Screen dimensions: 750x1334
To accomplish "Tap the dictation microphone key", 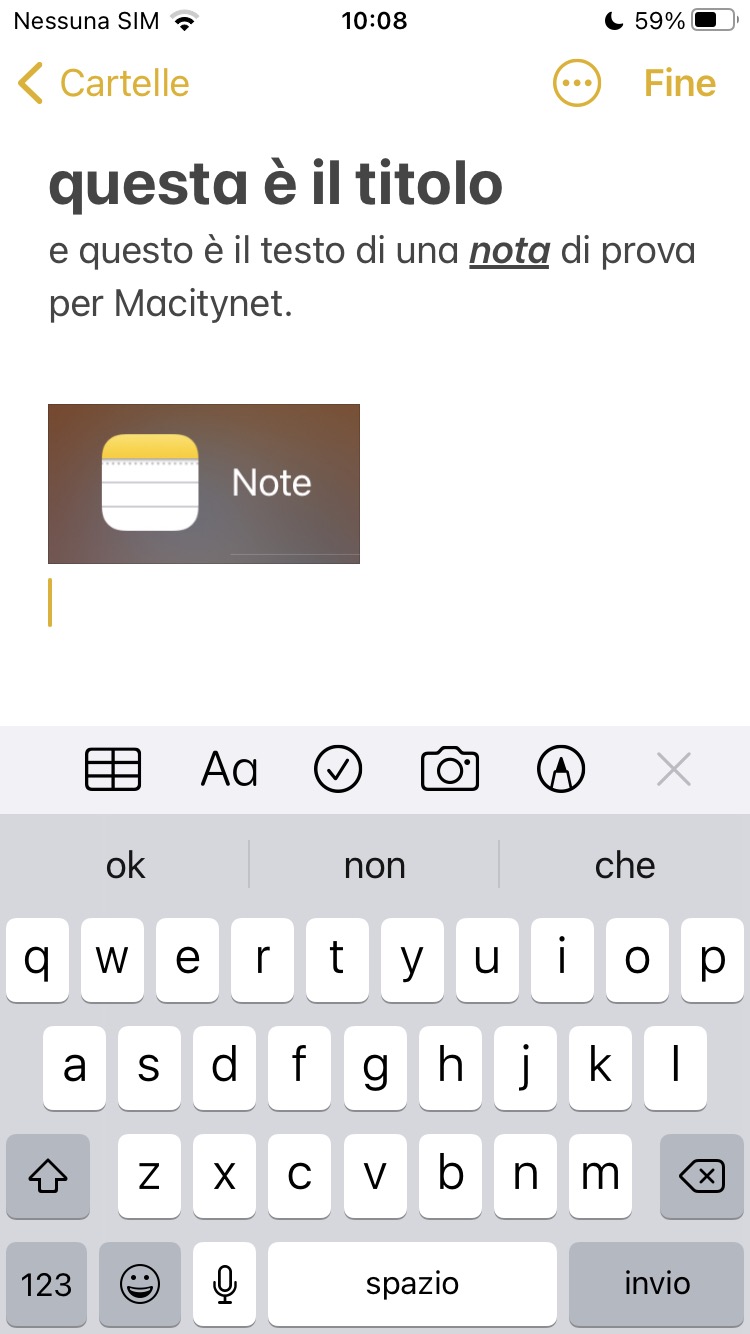I will pyautogui.click(x=225, y=1284).
